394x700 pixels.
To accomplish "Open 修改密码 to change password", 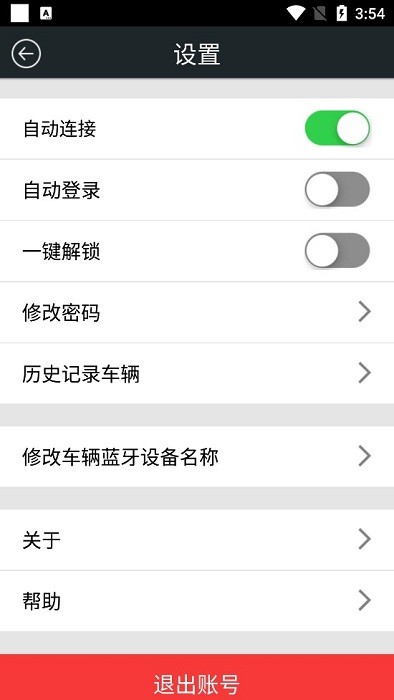I will [197, 312].
